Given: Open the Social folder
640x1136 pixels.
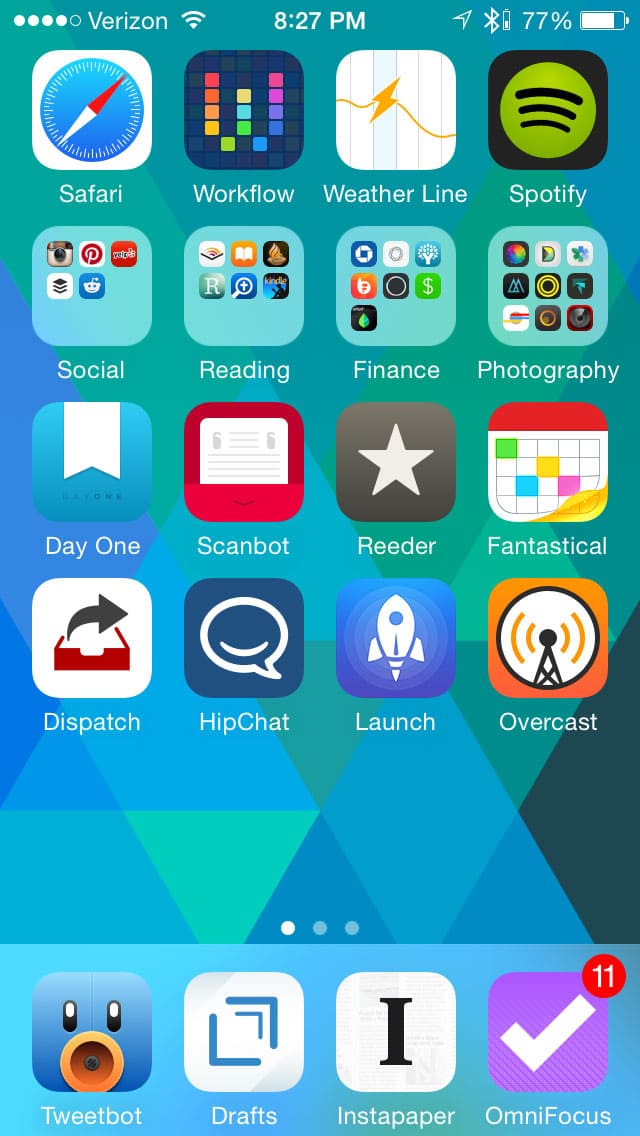Looking at the screenshot, I should coord(92,286).
